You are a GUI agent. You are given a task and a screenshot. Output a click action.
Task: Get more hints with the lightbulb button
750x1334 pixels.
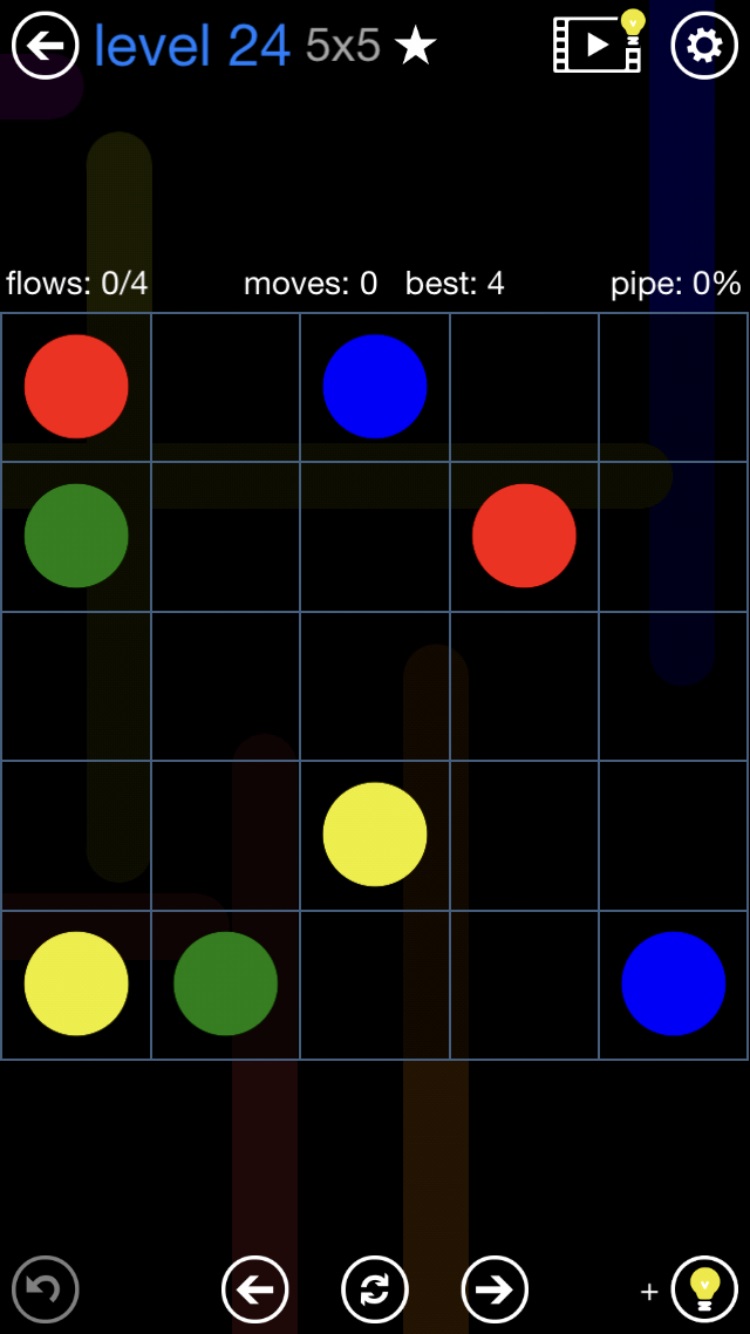click(x=704, y=1289)
